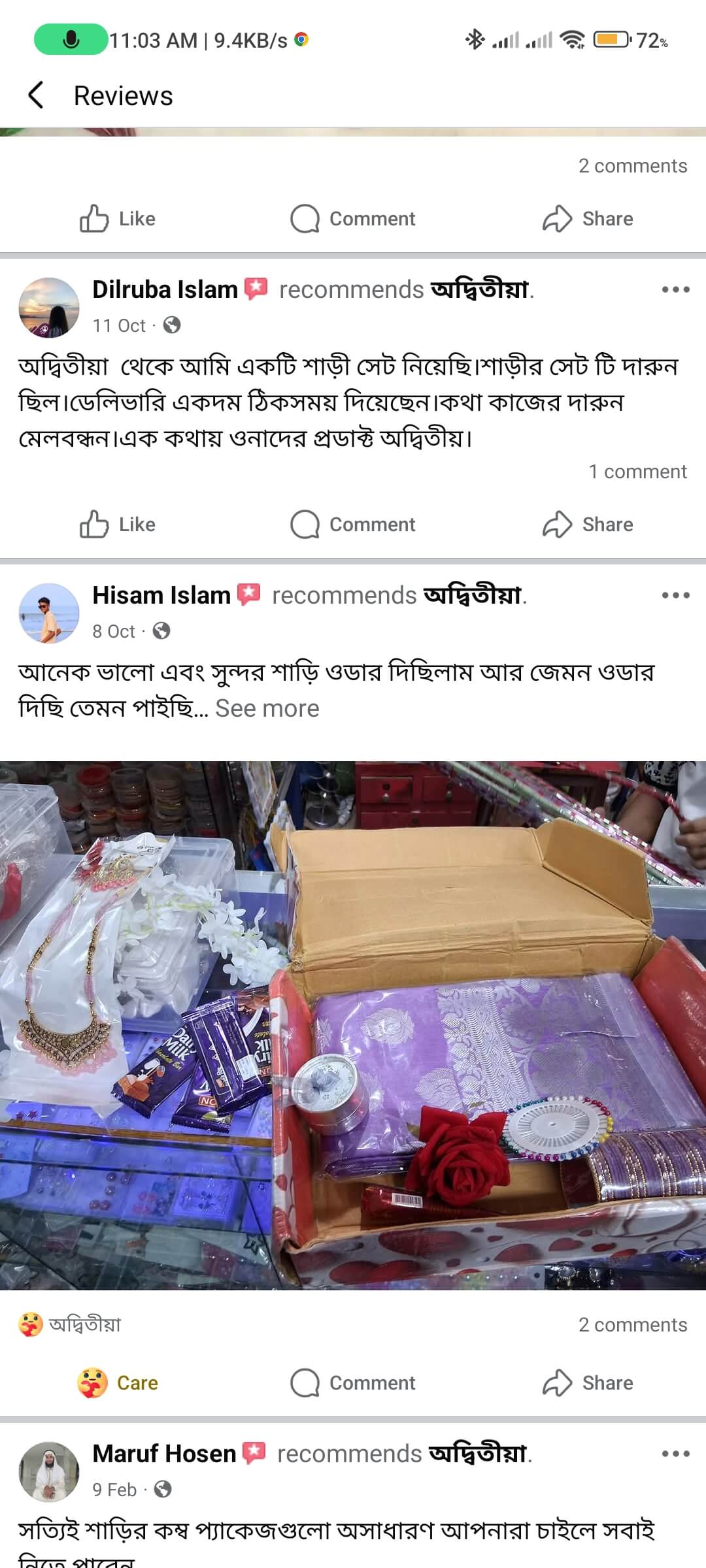
Task: Comment on Dilruba Islam's review
Action: click(353, 525)
